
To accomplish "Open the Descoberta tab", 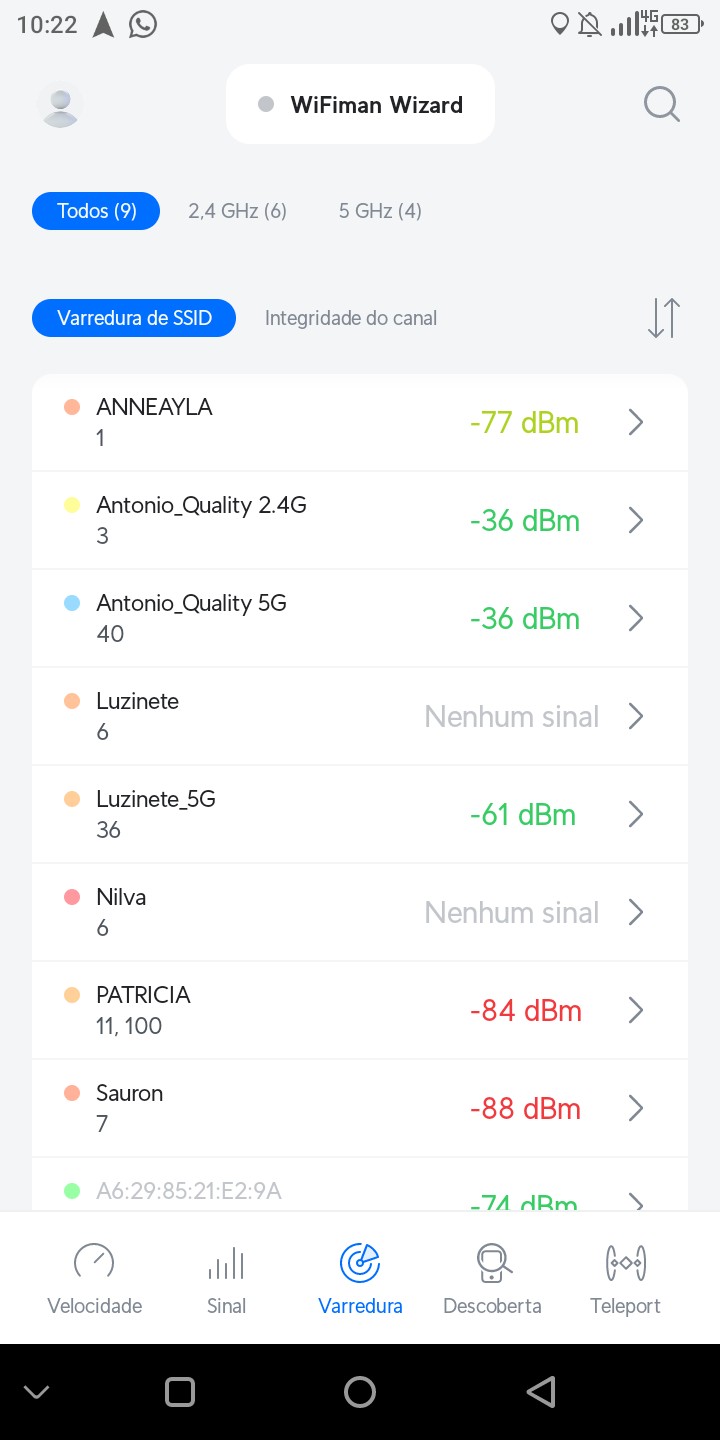I will pos(492,1278).
